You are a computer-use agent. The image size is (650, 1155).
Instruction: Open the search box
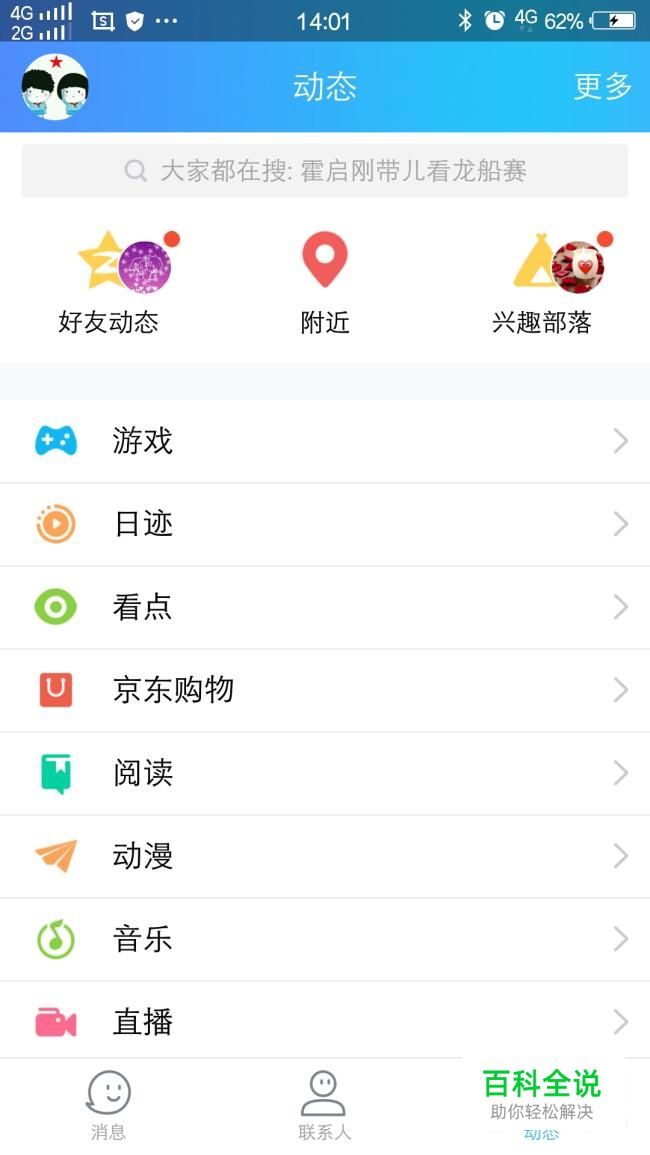click(325, 171)
